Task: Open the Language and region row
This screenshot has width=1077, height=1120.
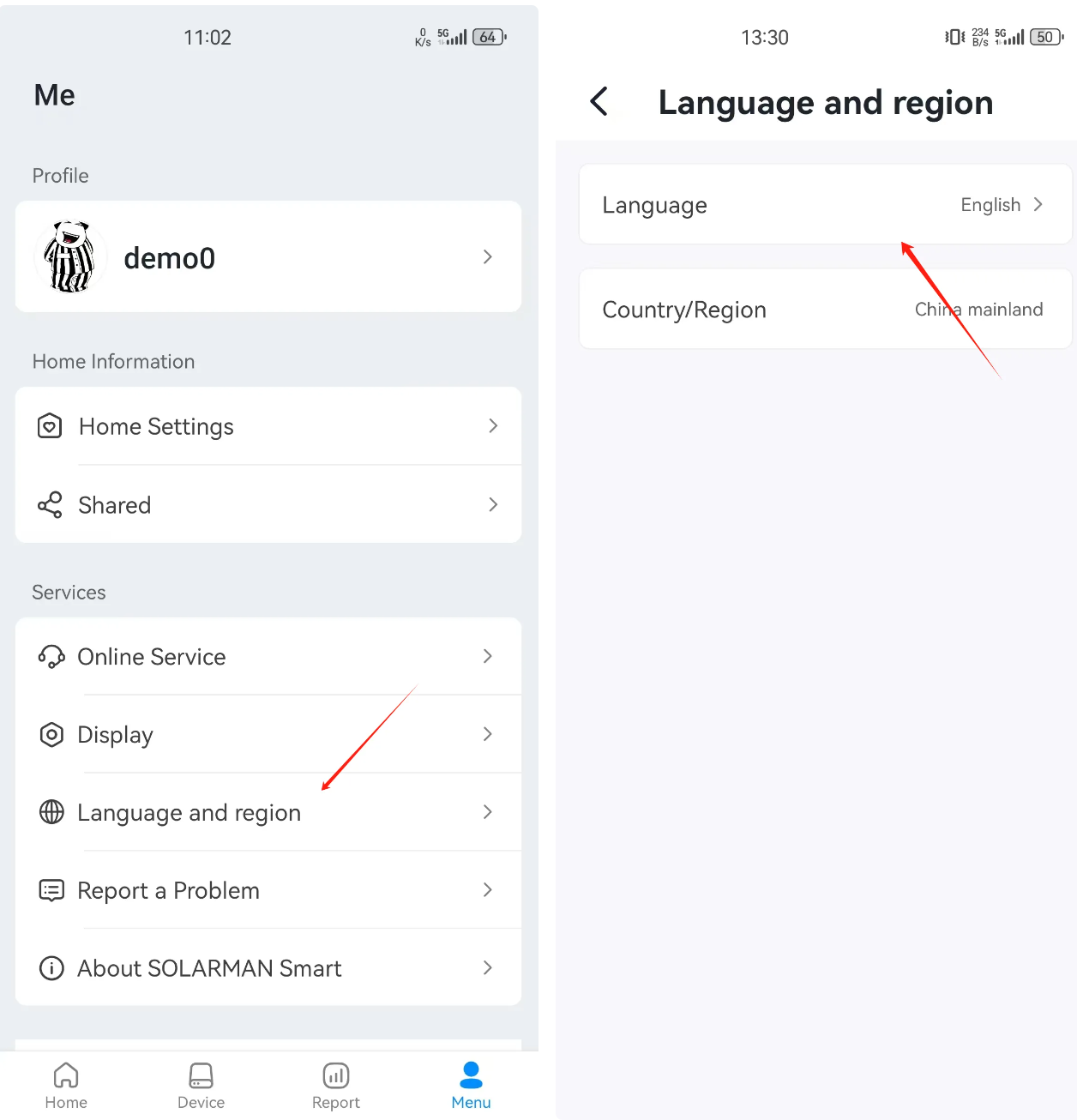Action: (268, 813)
